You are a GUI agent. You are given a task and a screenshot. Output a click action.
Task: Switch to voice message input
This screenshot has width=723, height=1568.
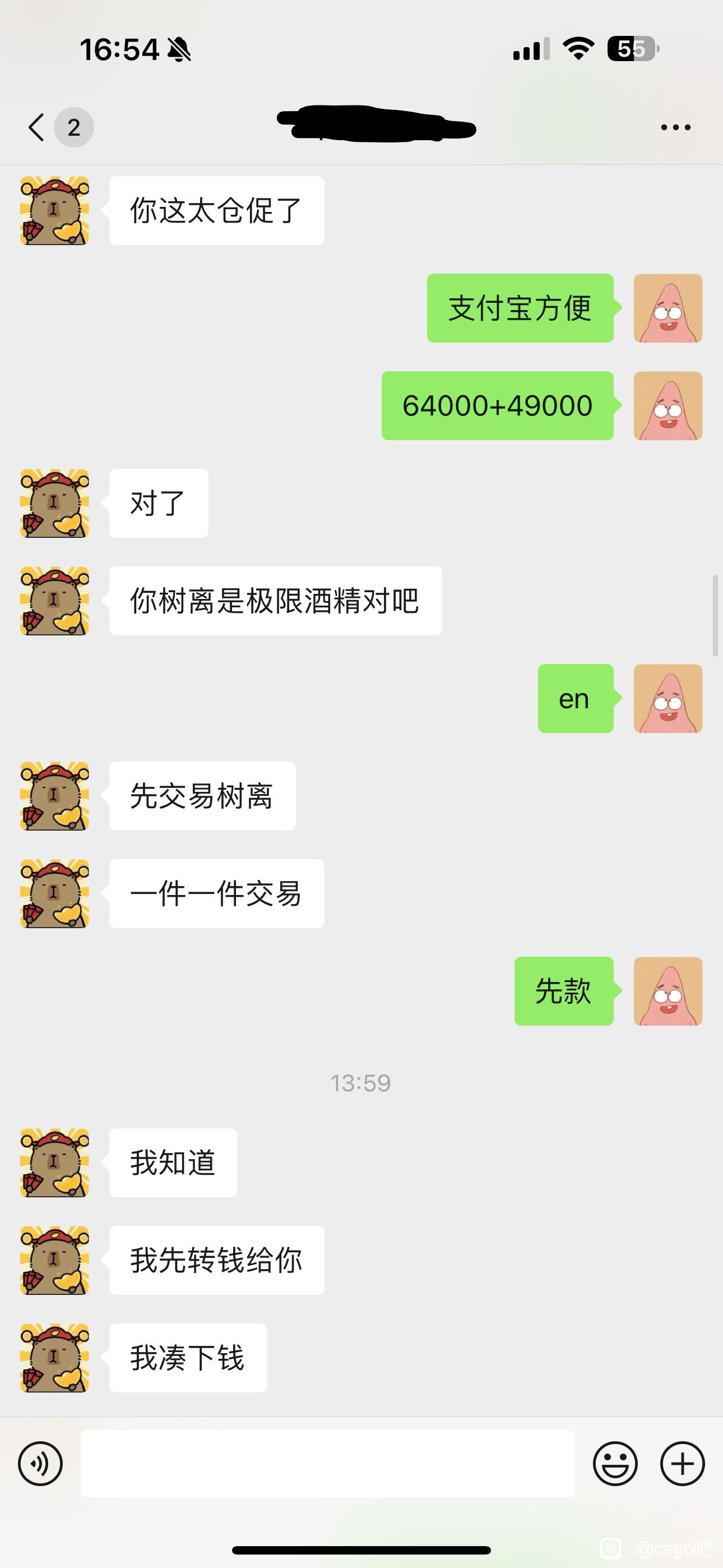[40, 1463]
